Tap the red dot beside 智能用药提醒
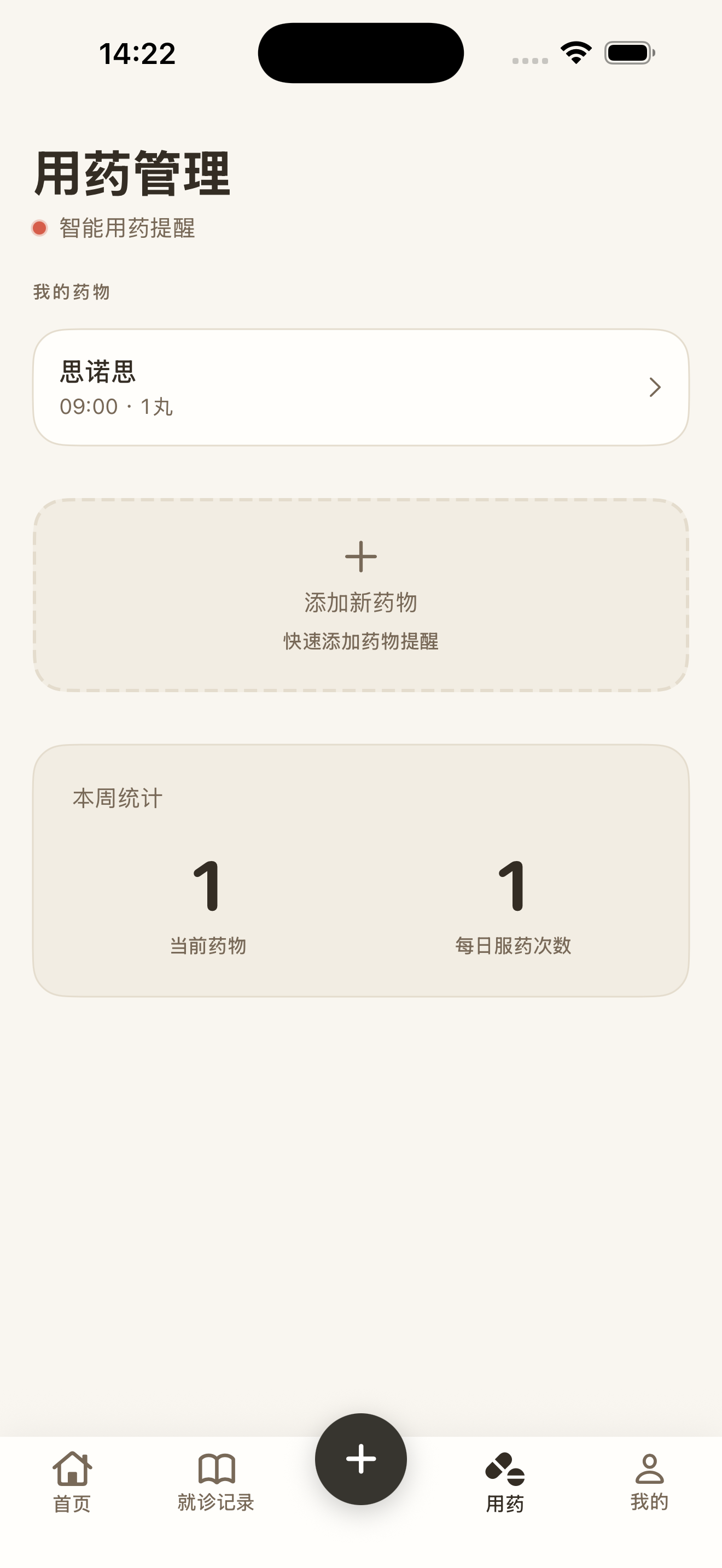 click(39, 229)
